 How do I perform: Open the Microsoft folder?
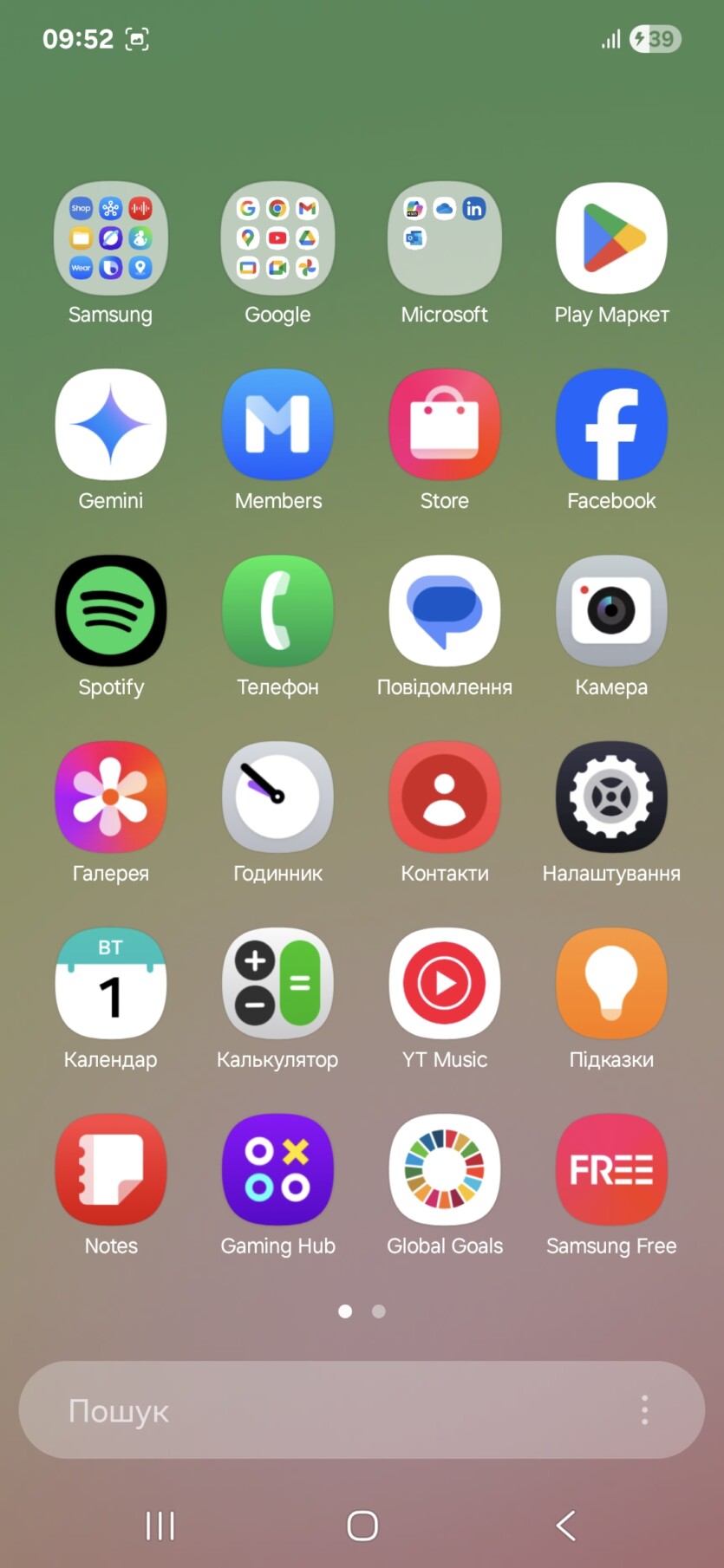pos(444,238)
